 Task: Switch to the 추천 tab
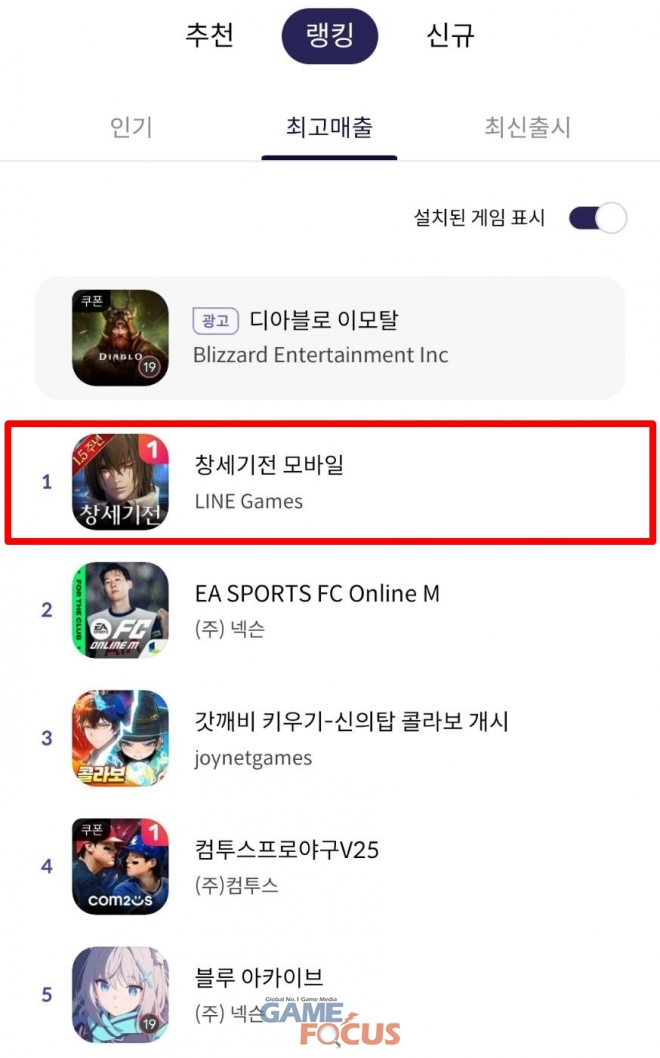click(209, 35)
